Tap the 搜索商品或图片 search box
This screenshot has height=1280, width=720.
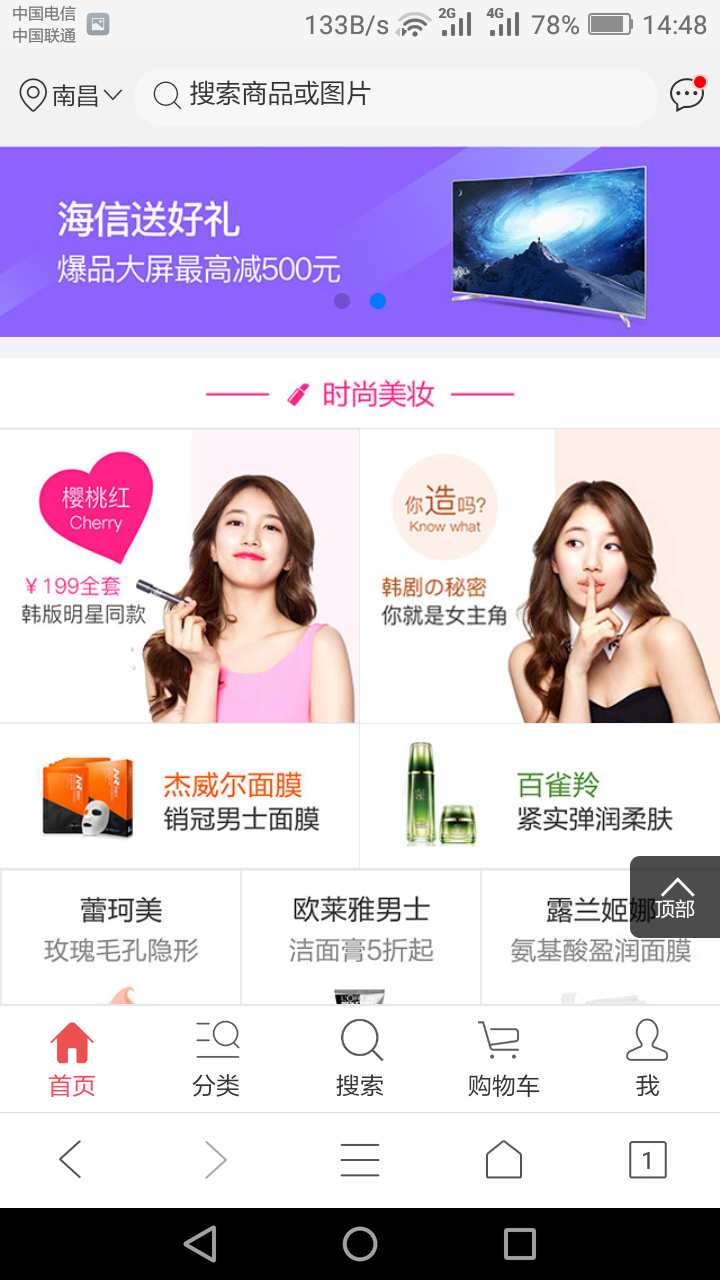395,96
